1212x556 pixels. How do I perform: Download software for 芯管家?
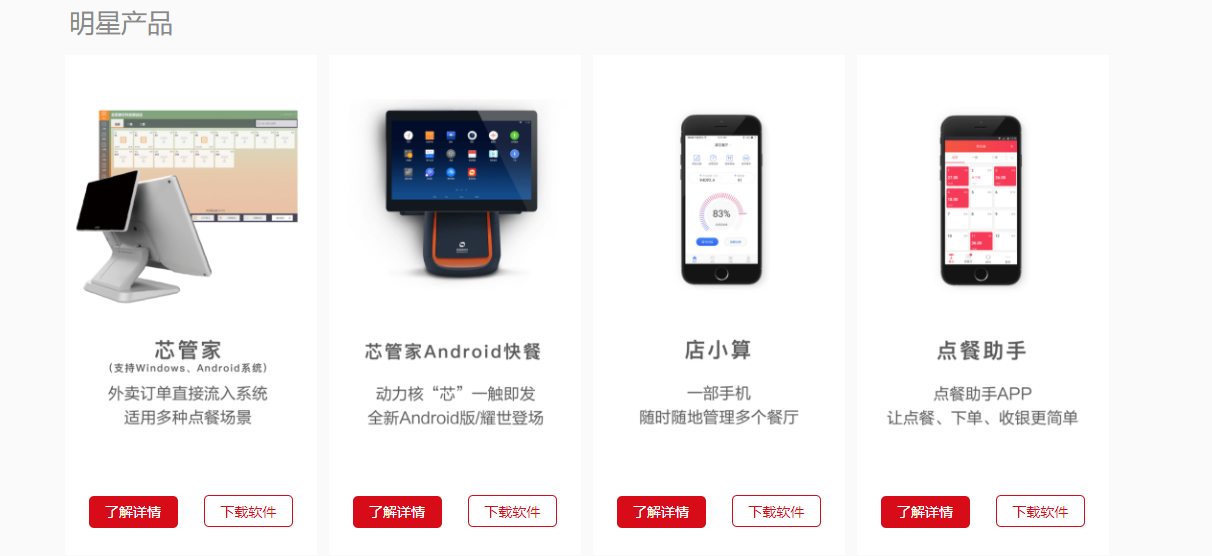pyautogui.click(x=248, y=511)
